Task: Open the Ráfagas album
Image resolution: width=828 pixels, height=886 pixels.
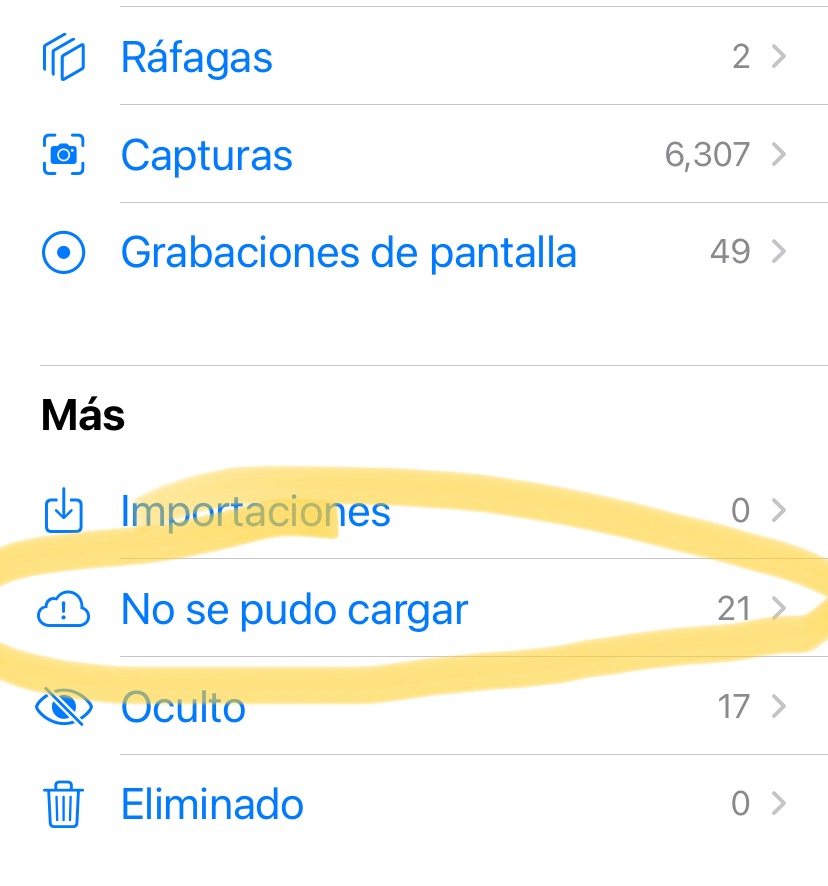Action: pyautogui.click(x=197, y=57)
